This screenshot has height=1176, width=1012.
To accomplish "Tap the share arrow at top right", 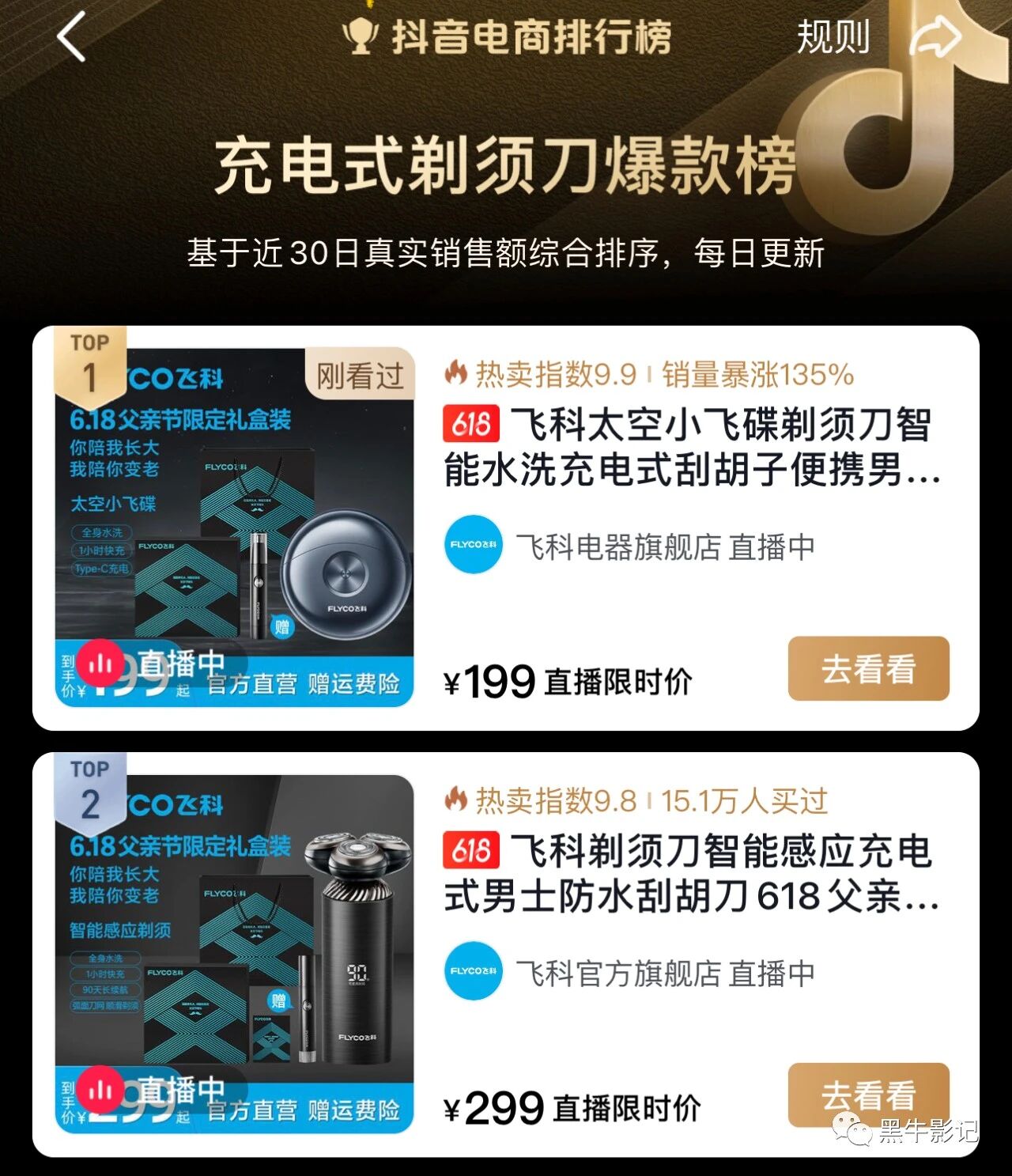I will 935,36.
